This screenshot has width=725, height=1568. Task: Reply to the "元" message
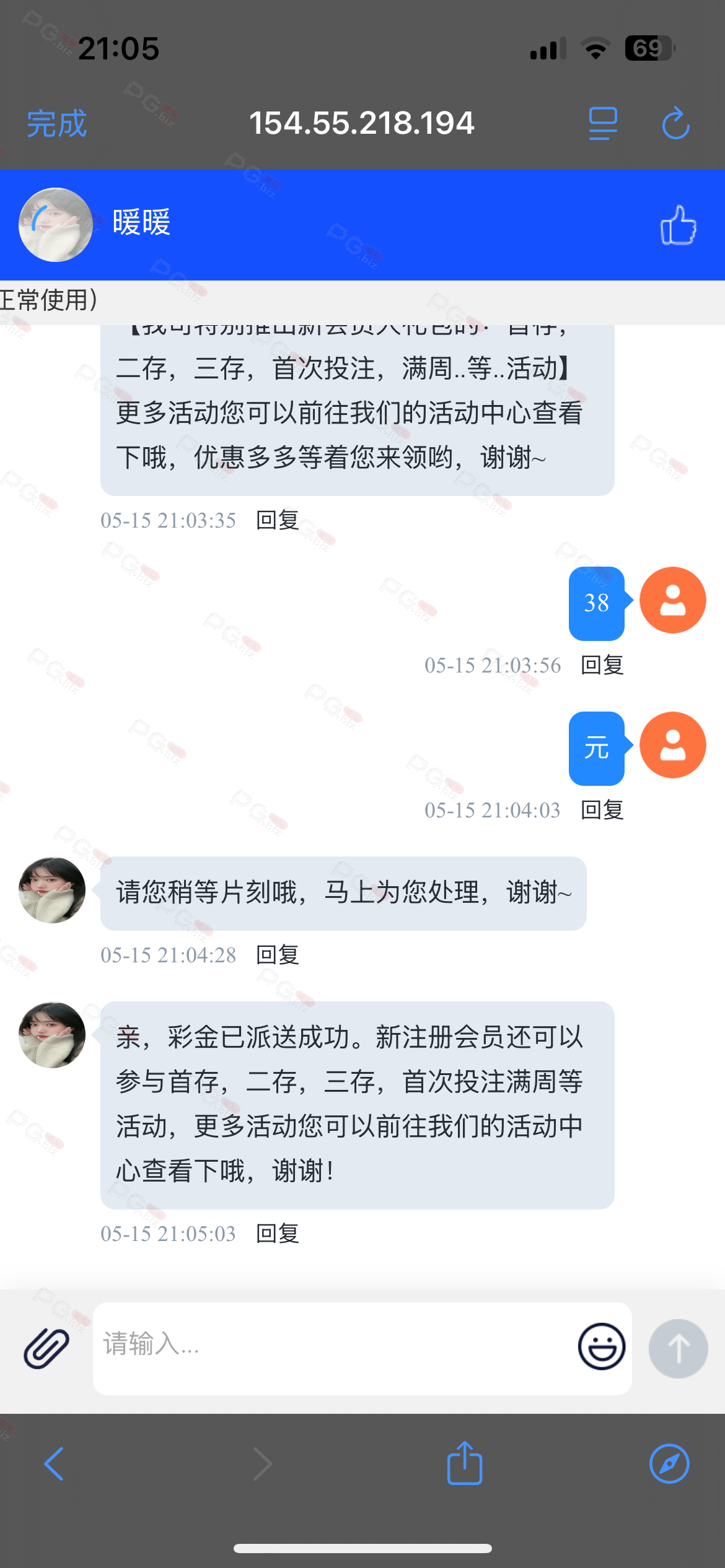tap(602, 810)
